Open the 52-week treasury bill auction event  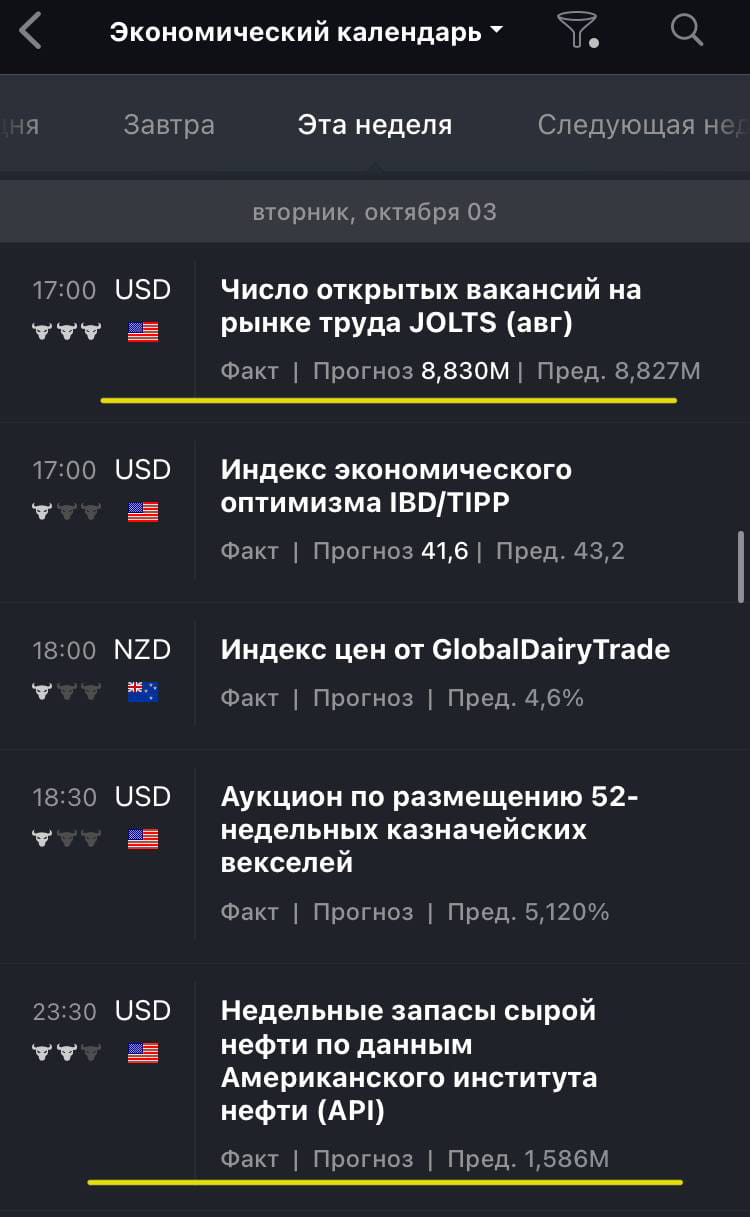pyautogui.click(x=375, y=857)
